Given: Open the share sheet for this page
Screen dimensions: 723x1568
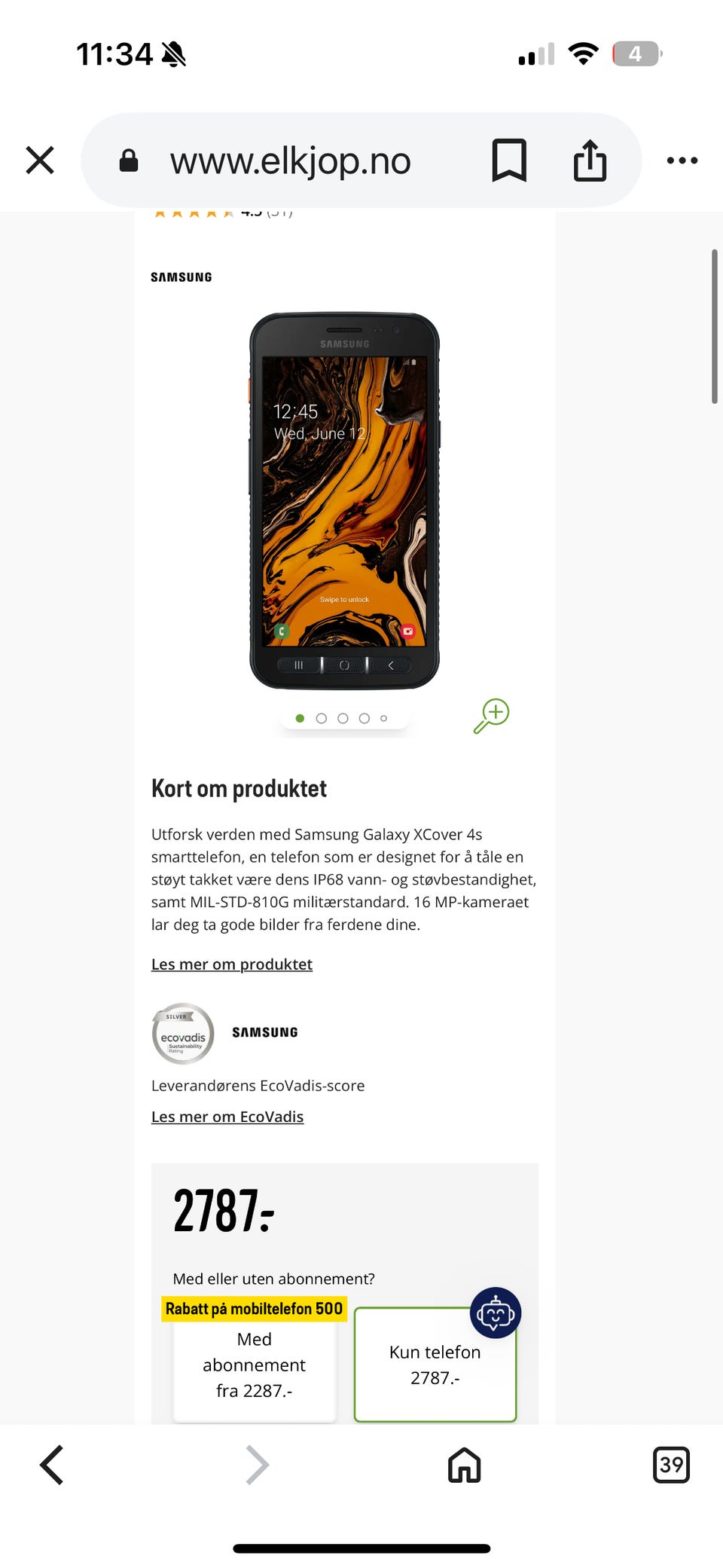Looking at the screenshot, I should 590,160.
